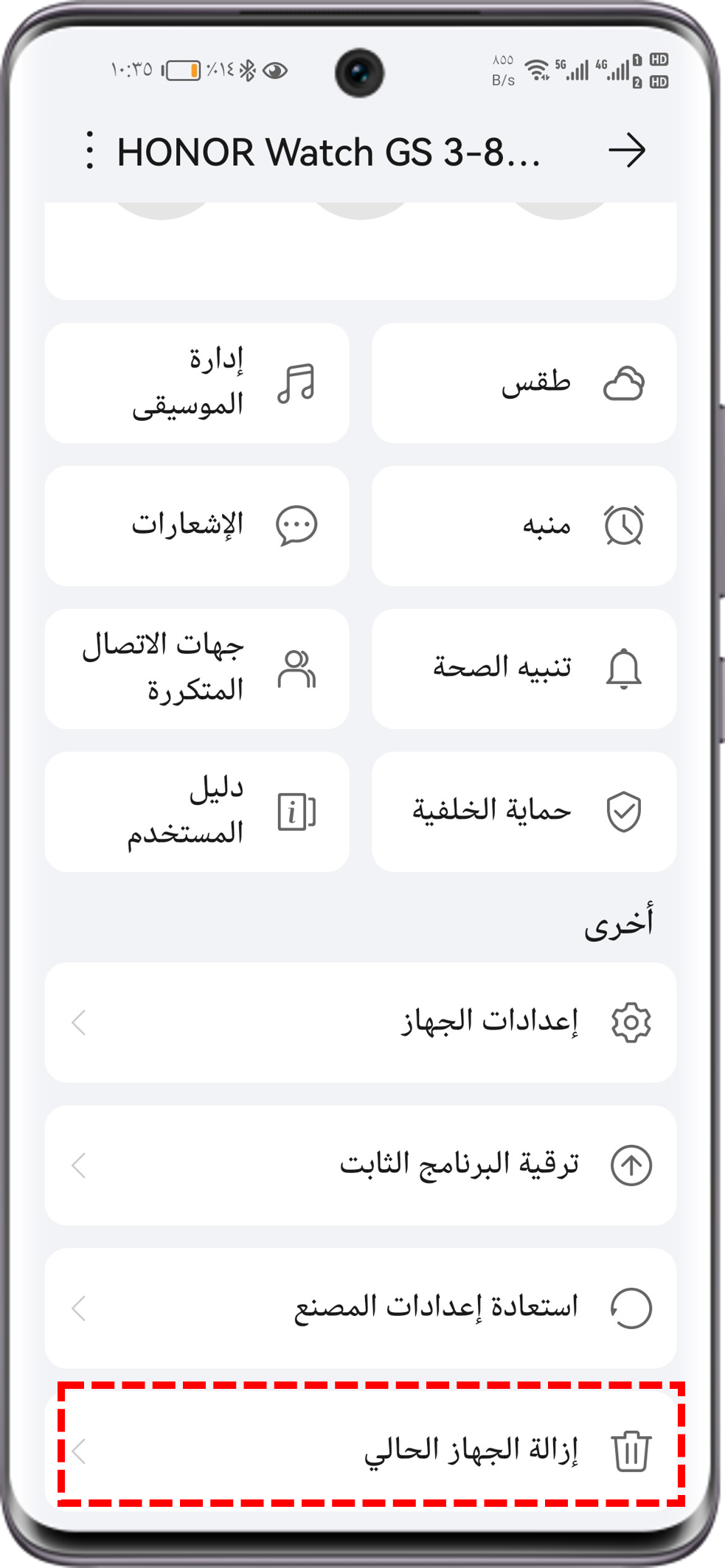Image resolution: width=725 pixels, height=1568 pixels.
Task: Open the منبه alarm card
Action: (524, 526)
